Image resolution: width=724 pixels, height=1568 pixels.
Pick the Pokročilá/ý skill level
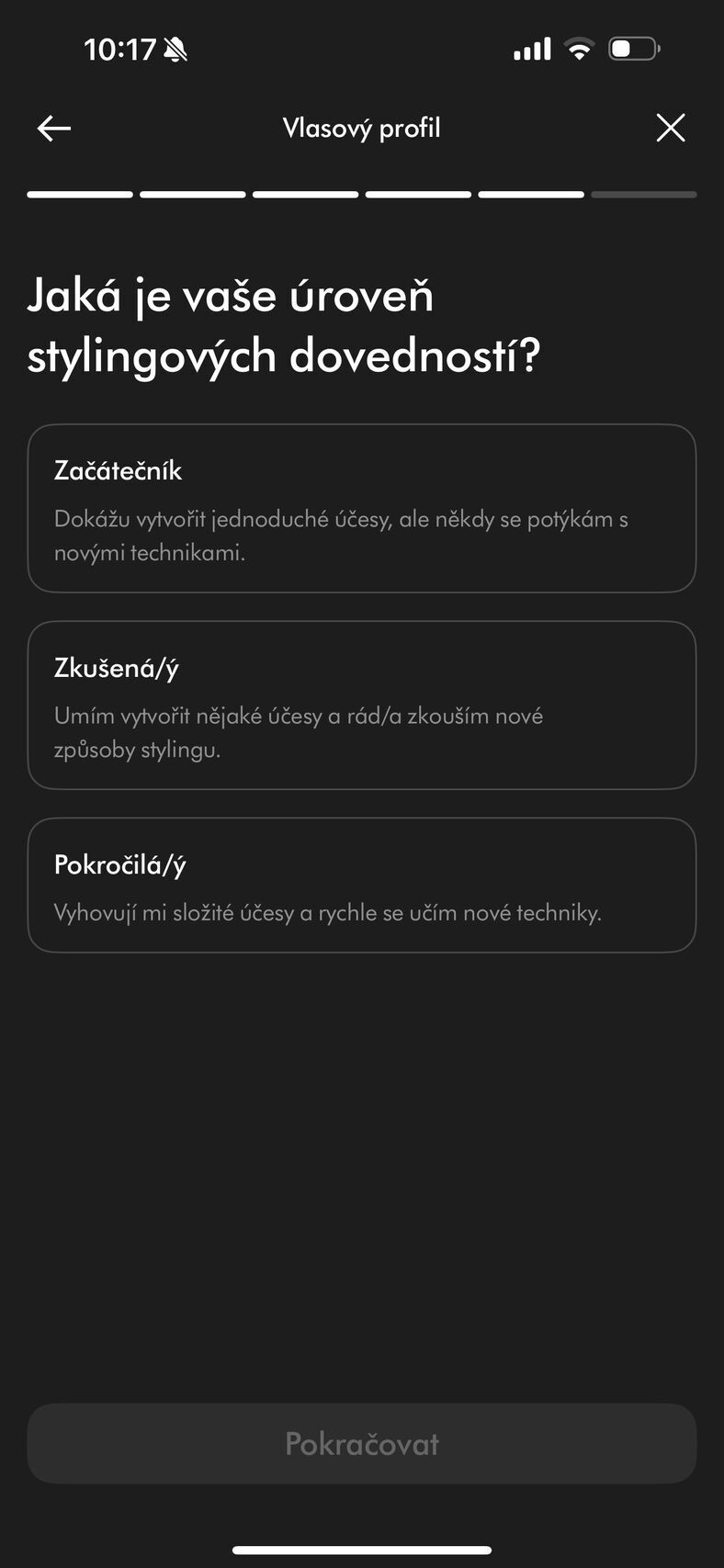361,885
